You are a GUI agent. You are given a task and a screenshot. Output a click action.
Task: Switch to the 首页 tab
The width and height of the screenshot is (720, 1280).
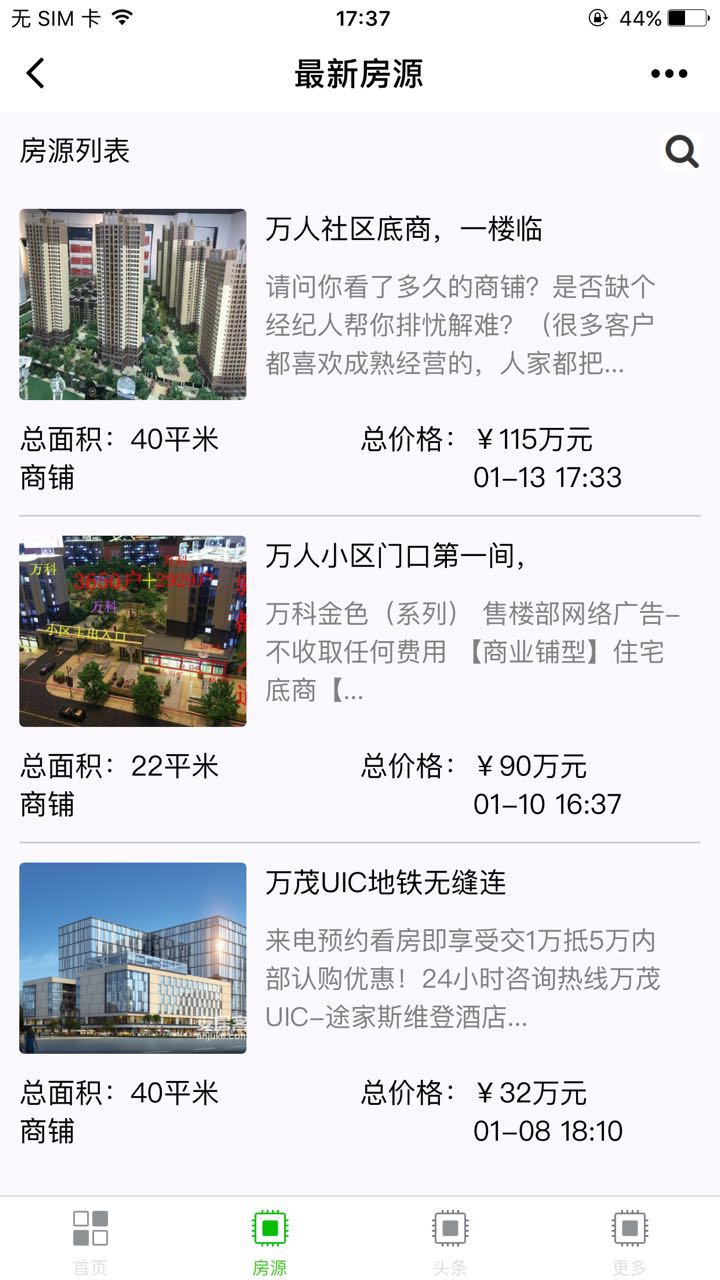coord(90,1240)
